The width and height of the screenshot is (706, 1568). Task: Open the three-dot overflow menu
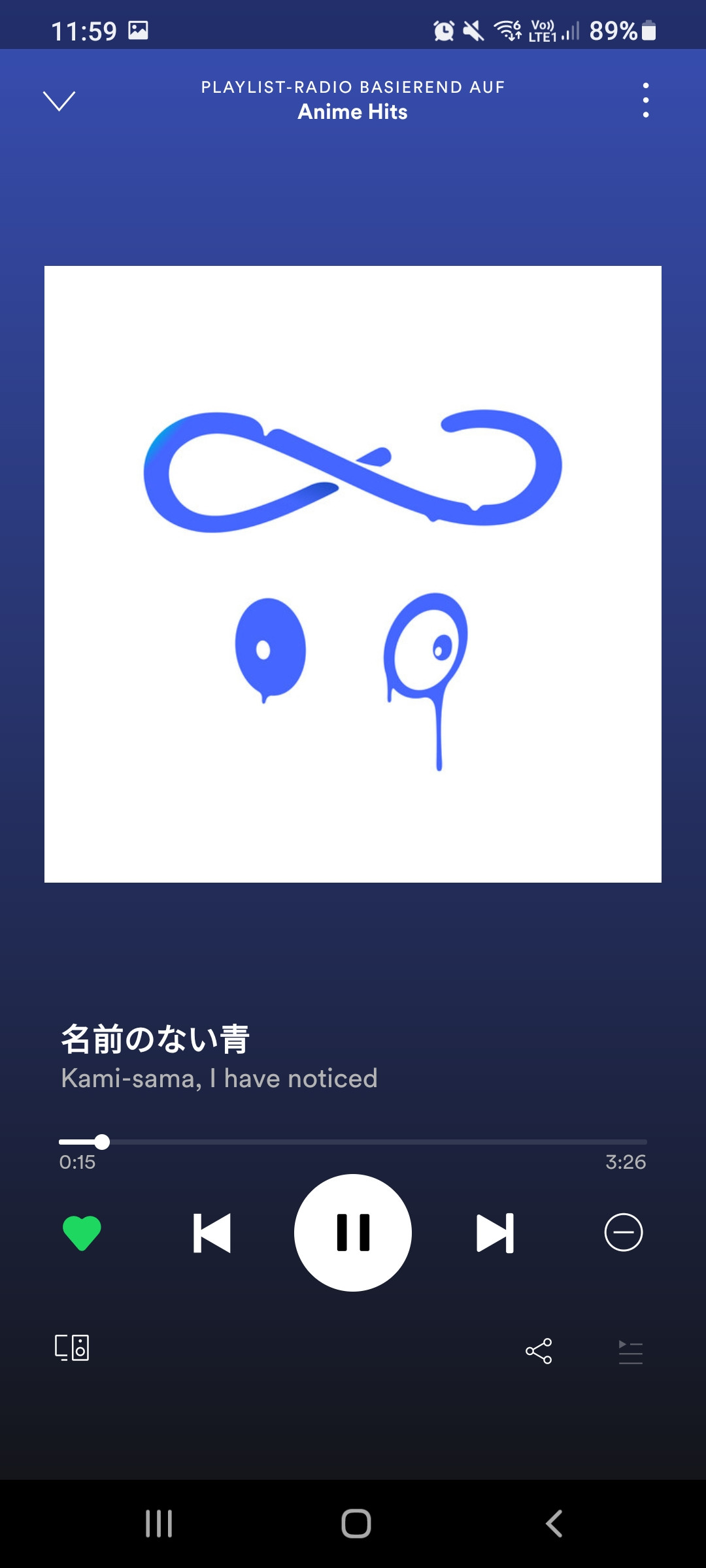coord(646,100)
